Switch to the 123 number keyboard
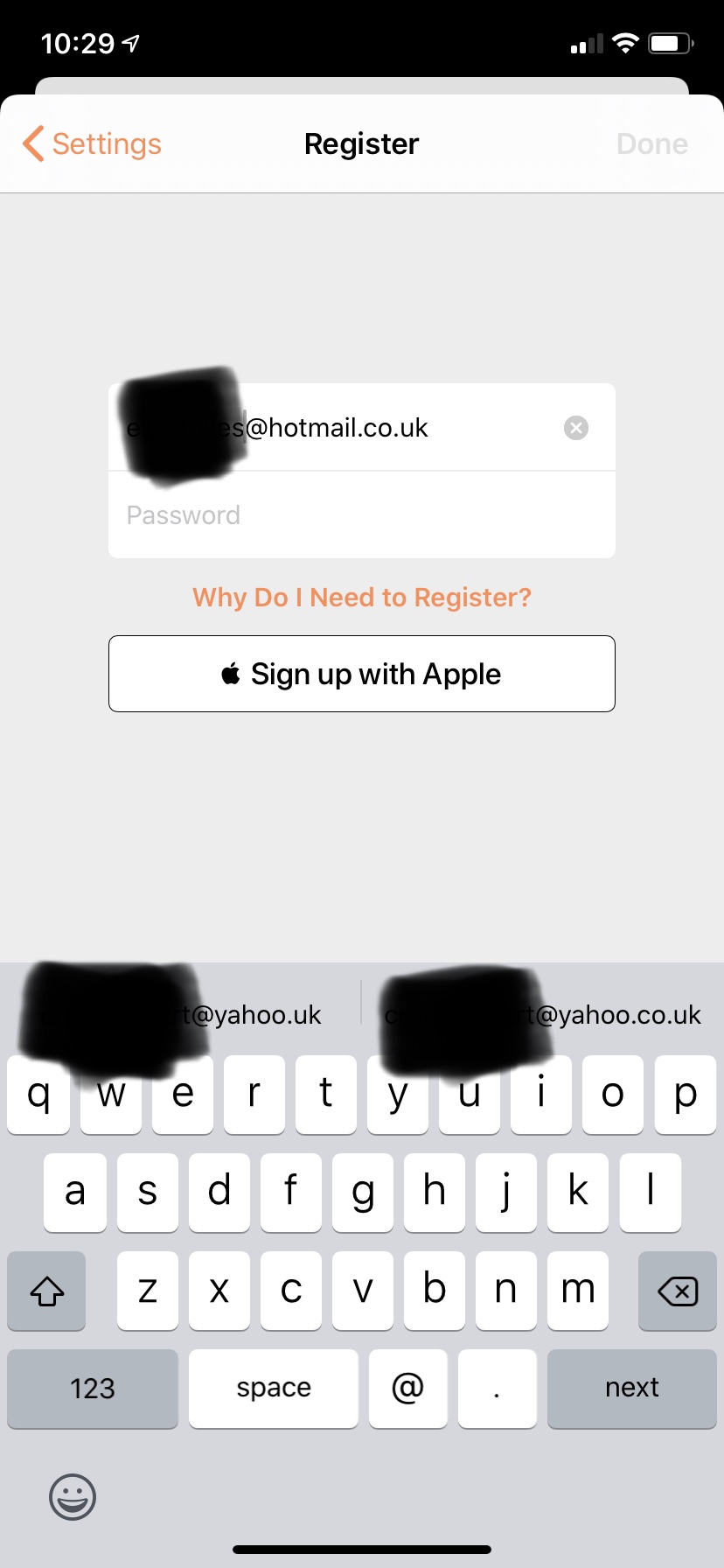 click(92, 1389)
